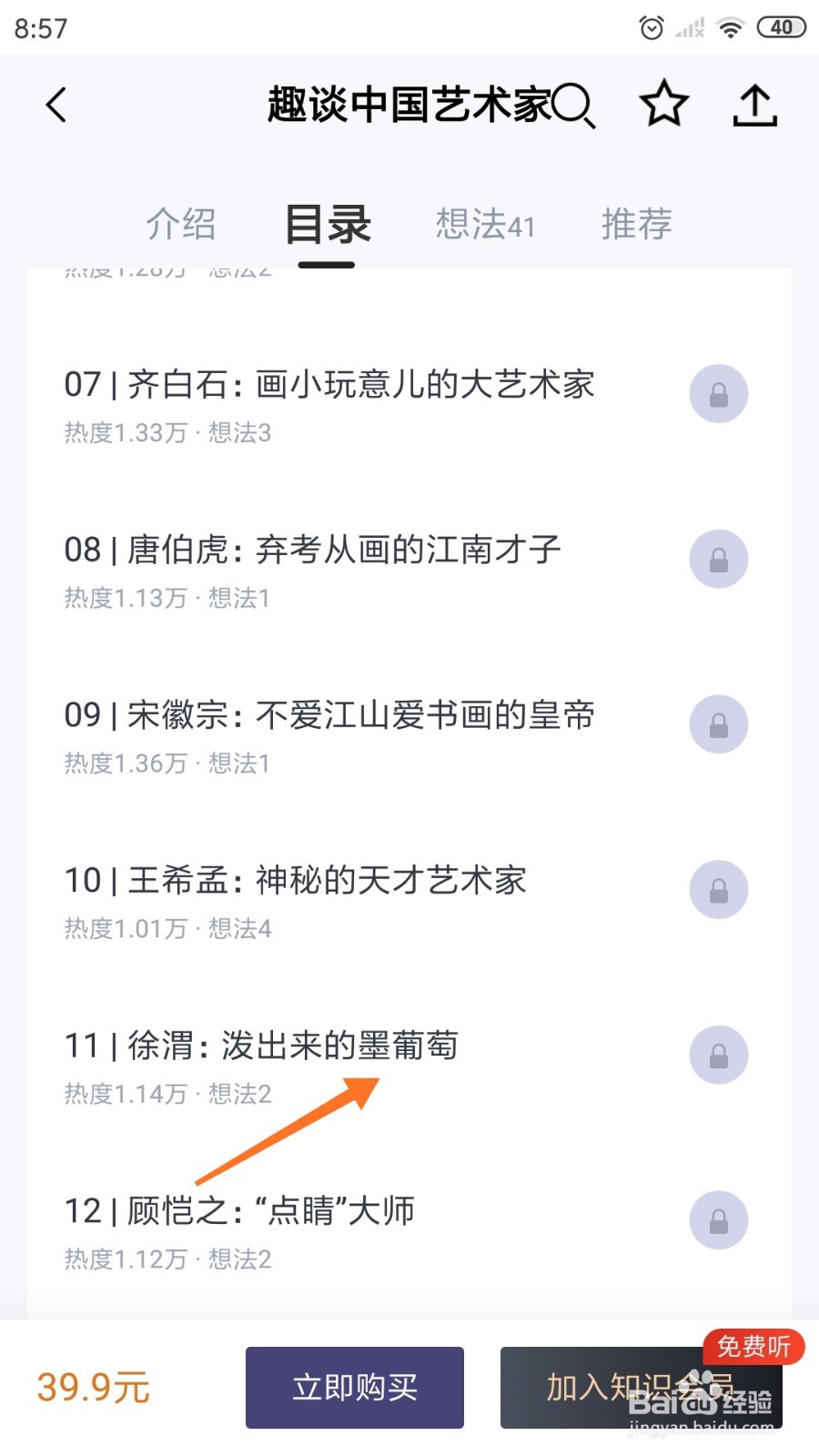Tap the lock icon beside 宋徽宗 chapter
The image size is (819, 1456).
click(719, 724)
